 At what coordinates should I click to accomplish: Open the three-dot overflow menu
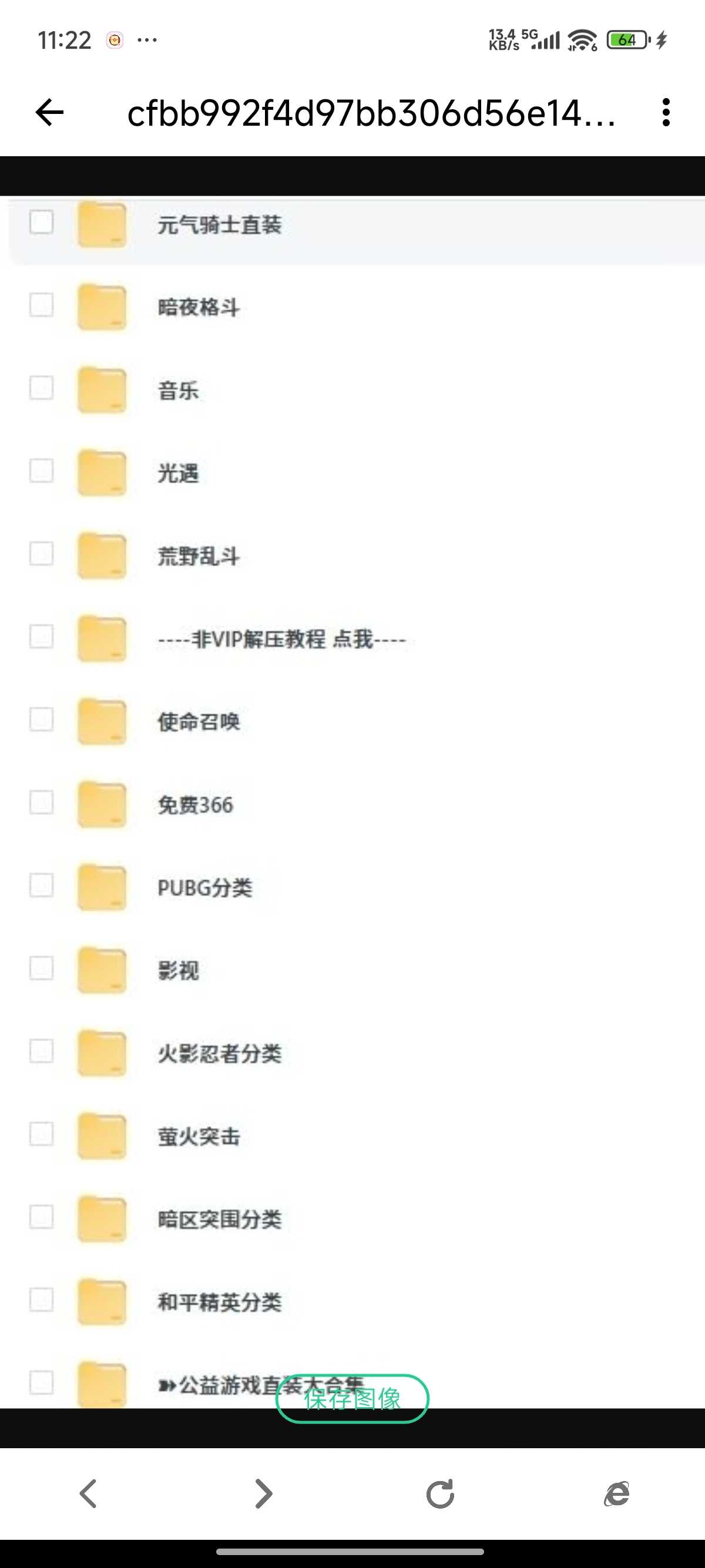[666, 113]
